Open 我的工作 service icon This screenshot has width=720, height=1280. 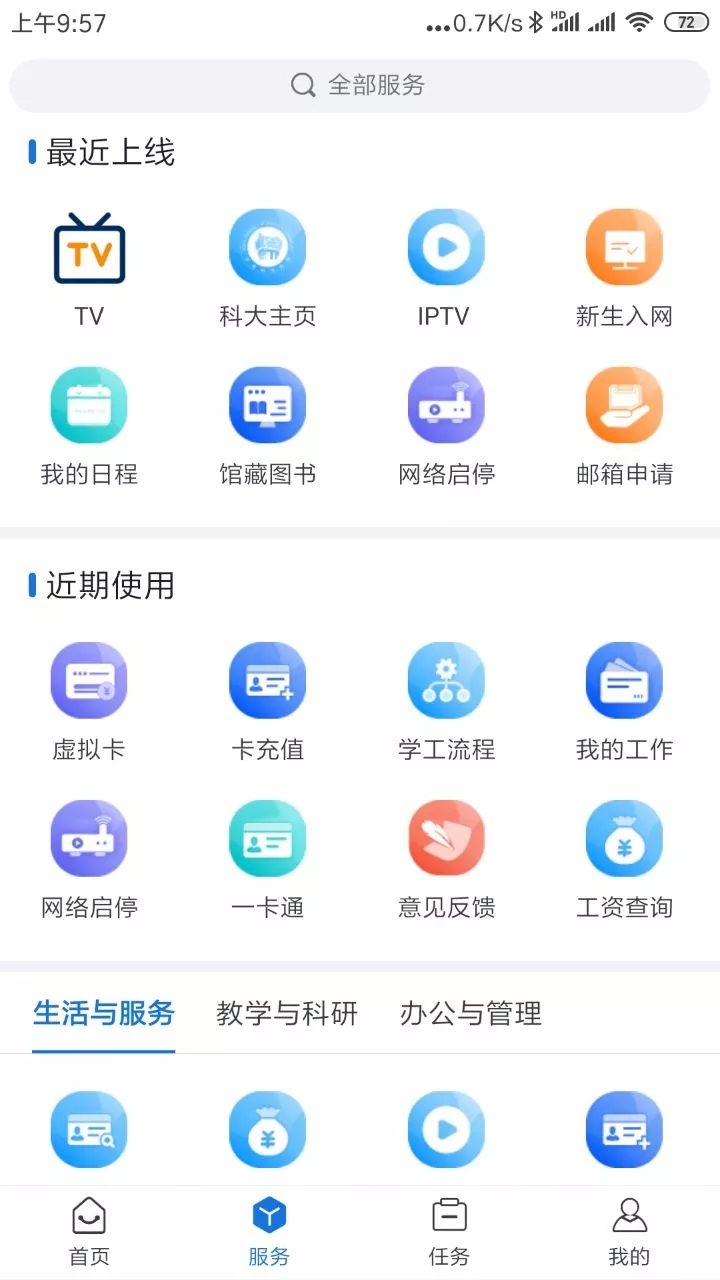(x=624, y=680)
